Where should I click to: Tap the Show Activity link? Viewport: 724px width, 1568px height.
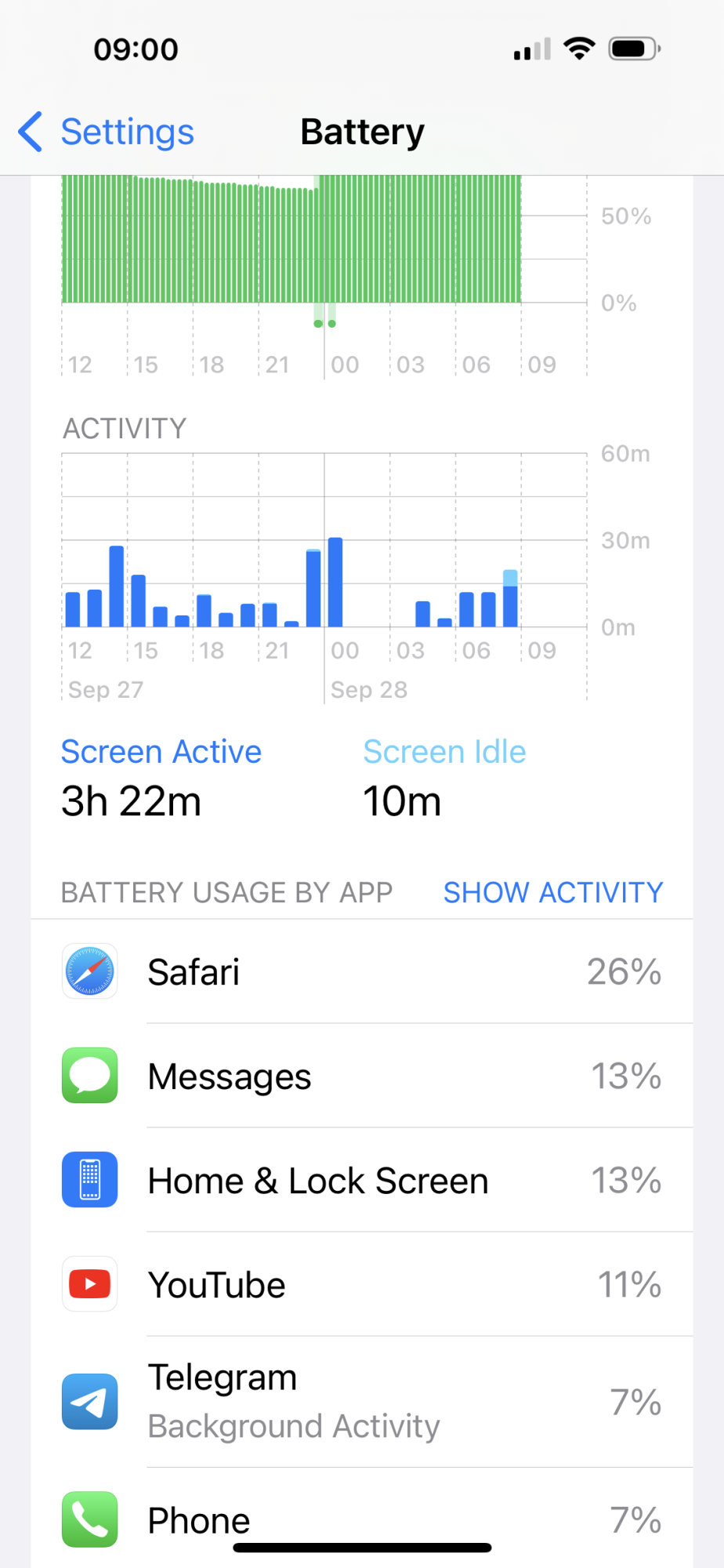click(x=552, y=892)
